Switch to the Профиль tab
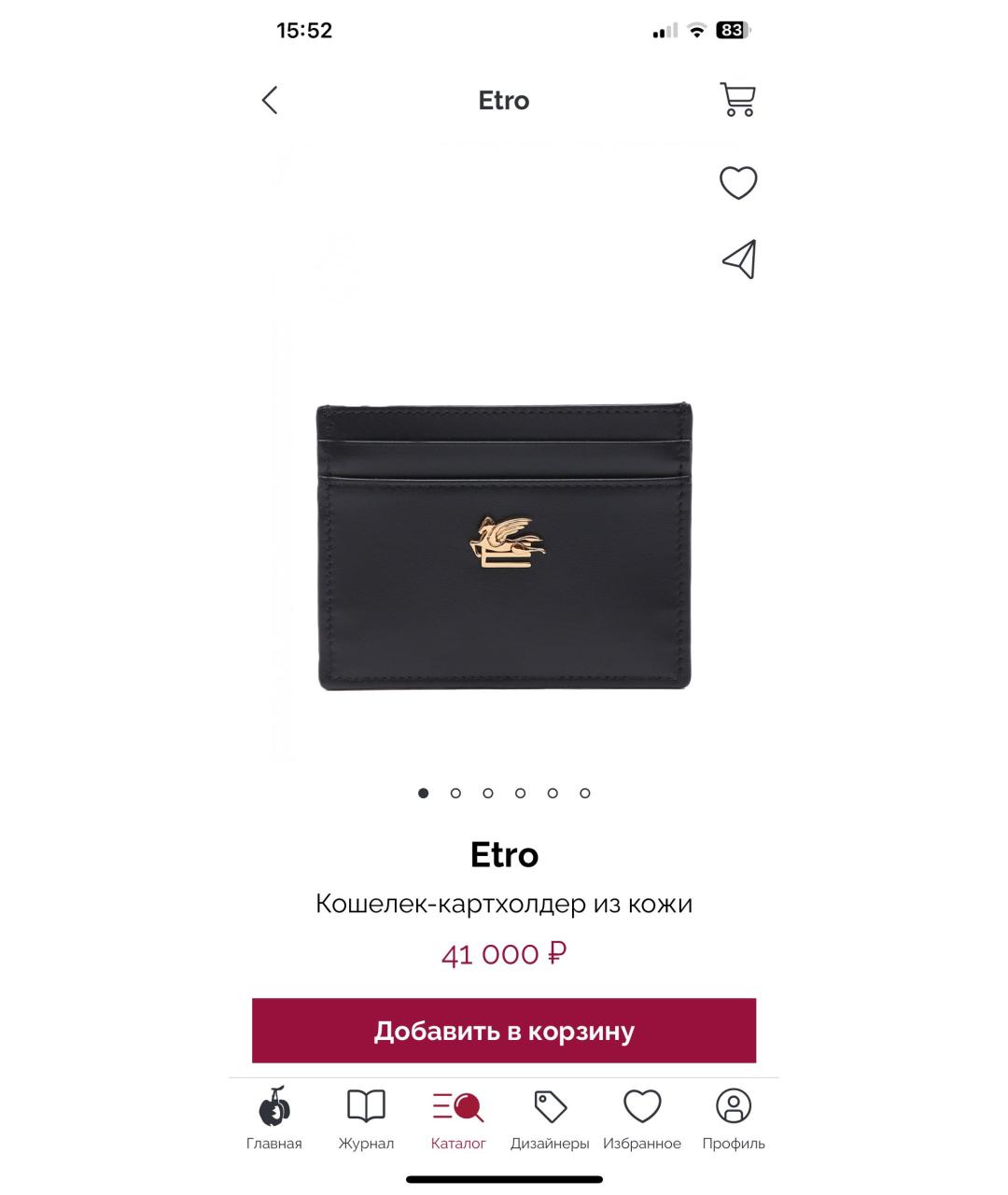Image resolution: width=1008 pixels, height=1195 pixels. tap(734, 1118)
